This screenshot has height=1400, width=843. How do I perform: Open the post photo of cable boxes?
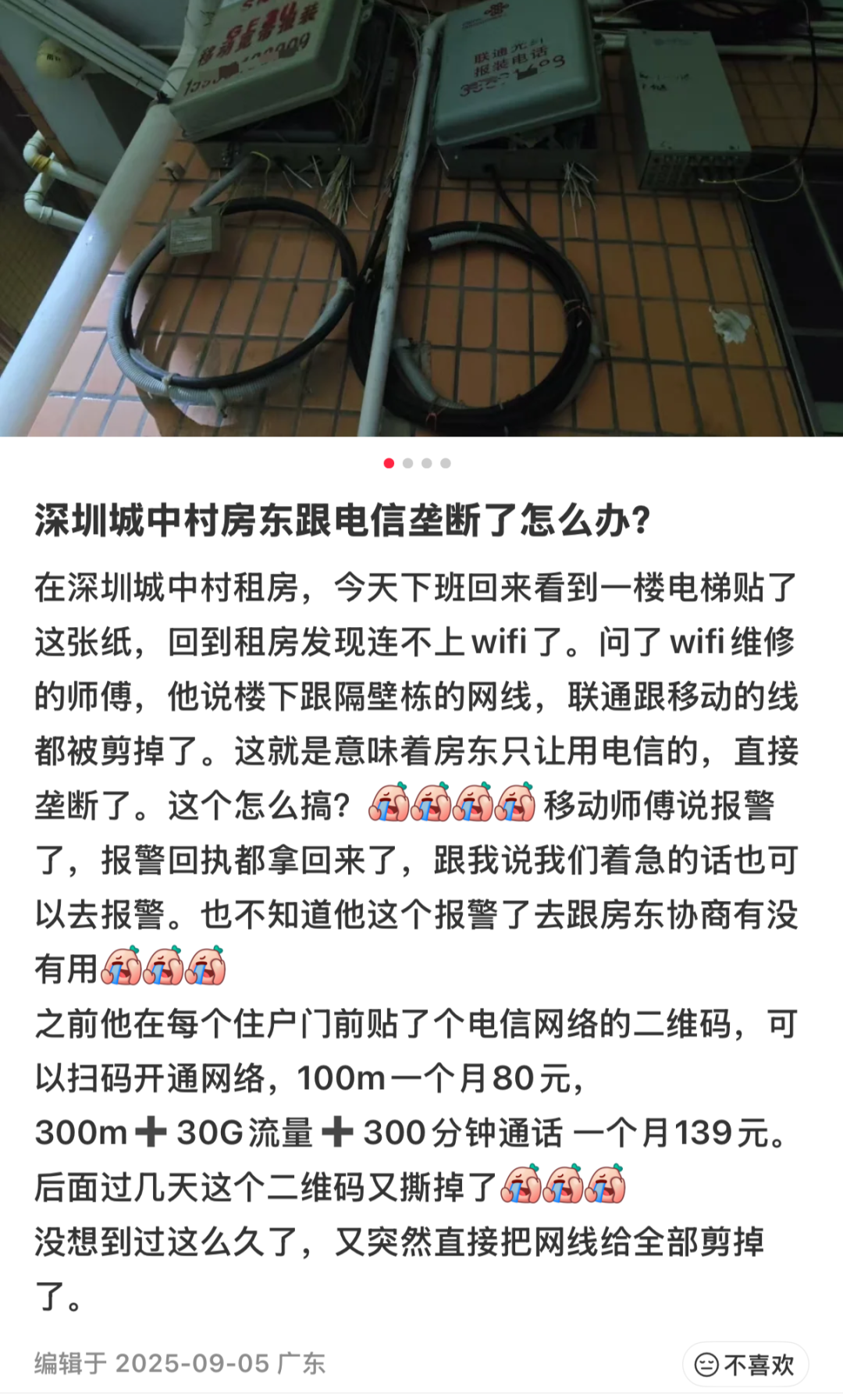421,219
